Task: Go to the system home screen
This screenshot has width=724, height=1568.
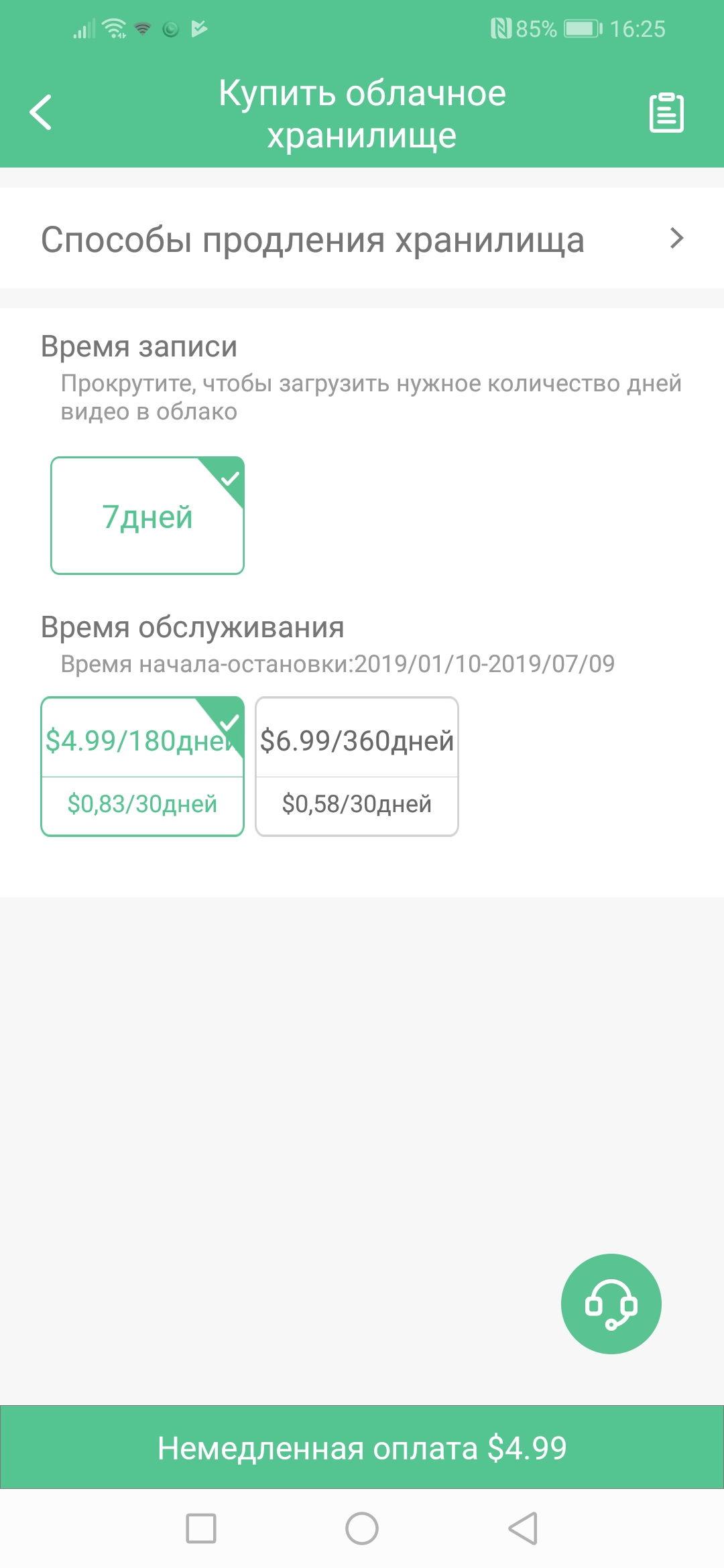Action: [362, 1528]
